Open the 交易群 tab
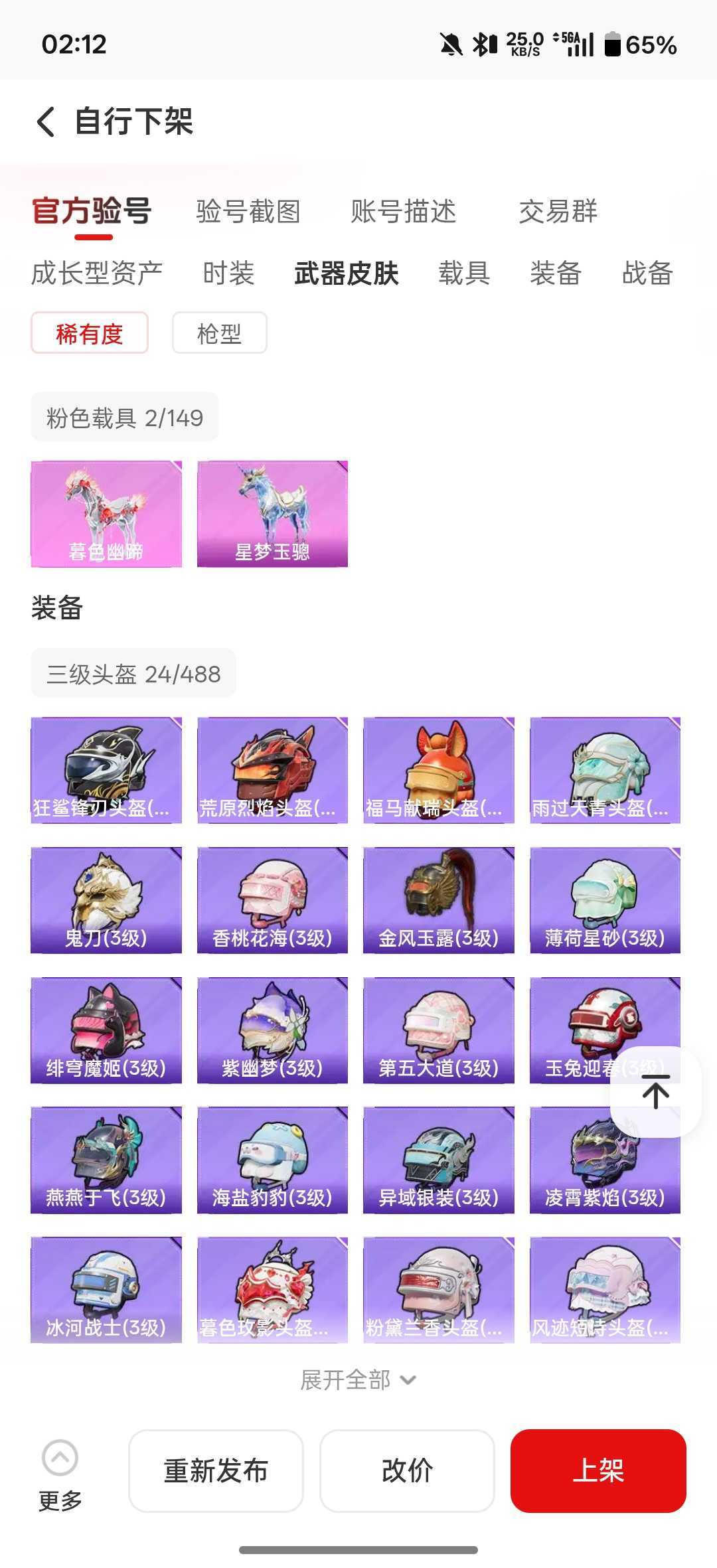 coord(558,212)
